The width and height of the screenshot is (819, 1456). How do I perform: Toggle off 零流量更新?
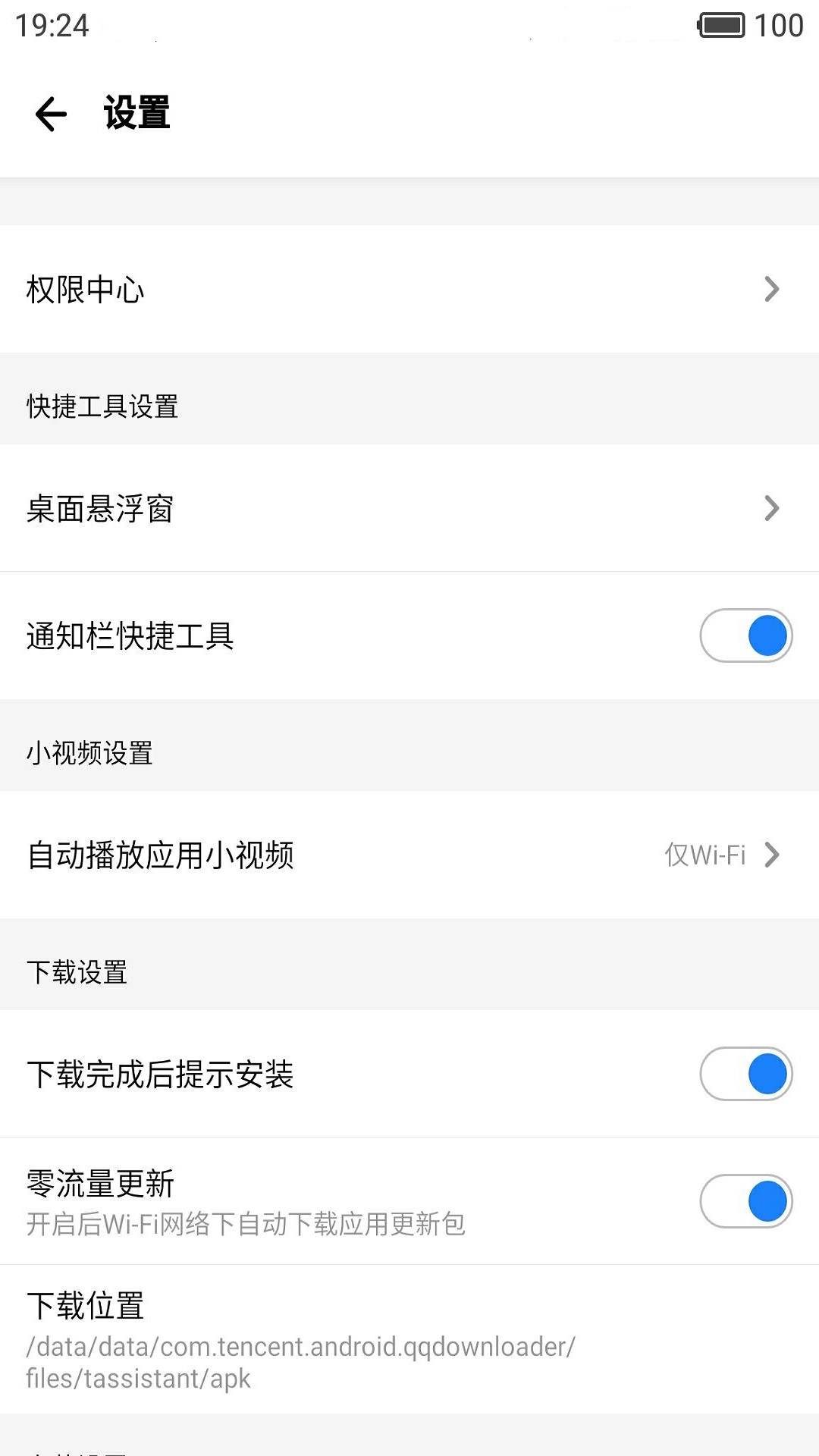point(745,1201)
